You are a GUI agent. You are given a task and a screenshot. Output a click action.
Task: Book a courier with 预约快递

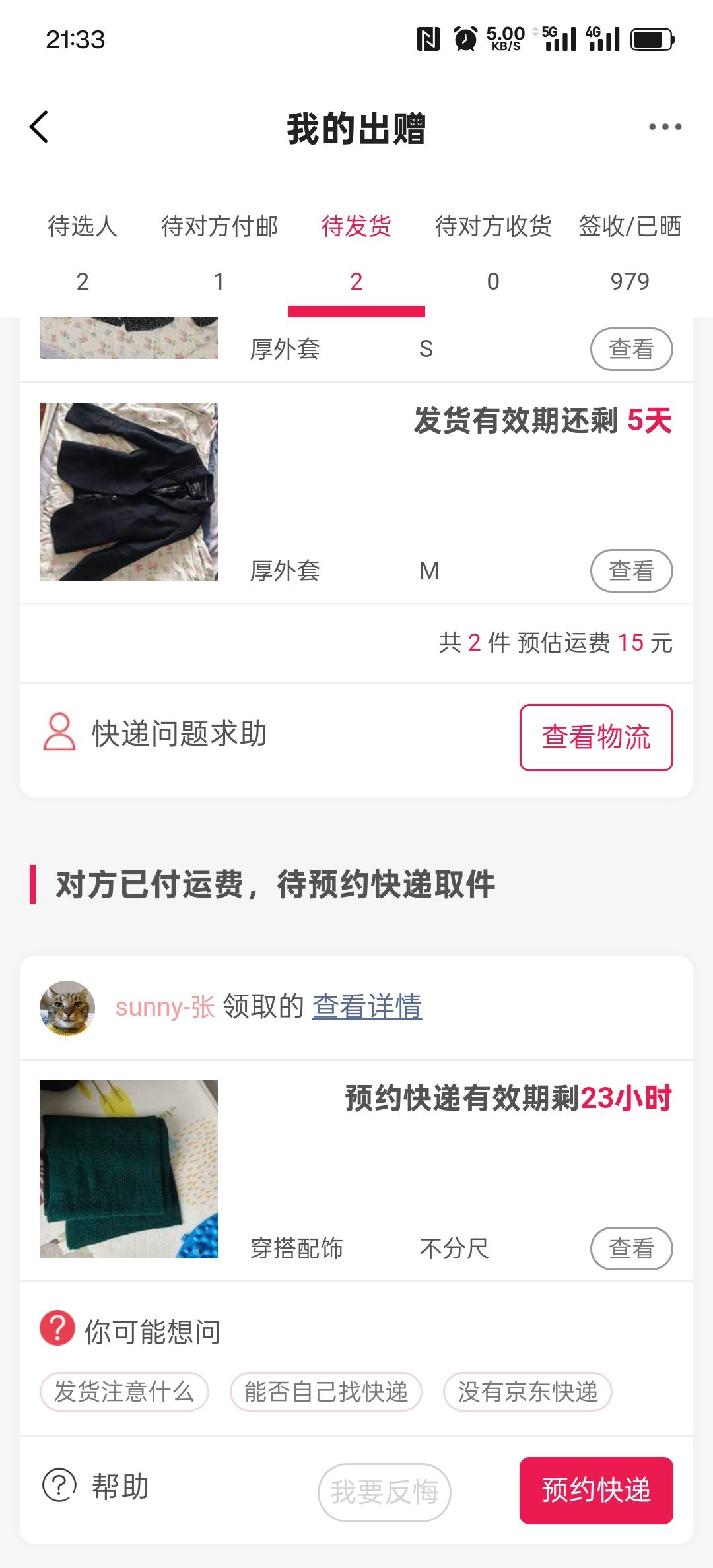point(596,1491)
